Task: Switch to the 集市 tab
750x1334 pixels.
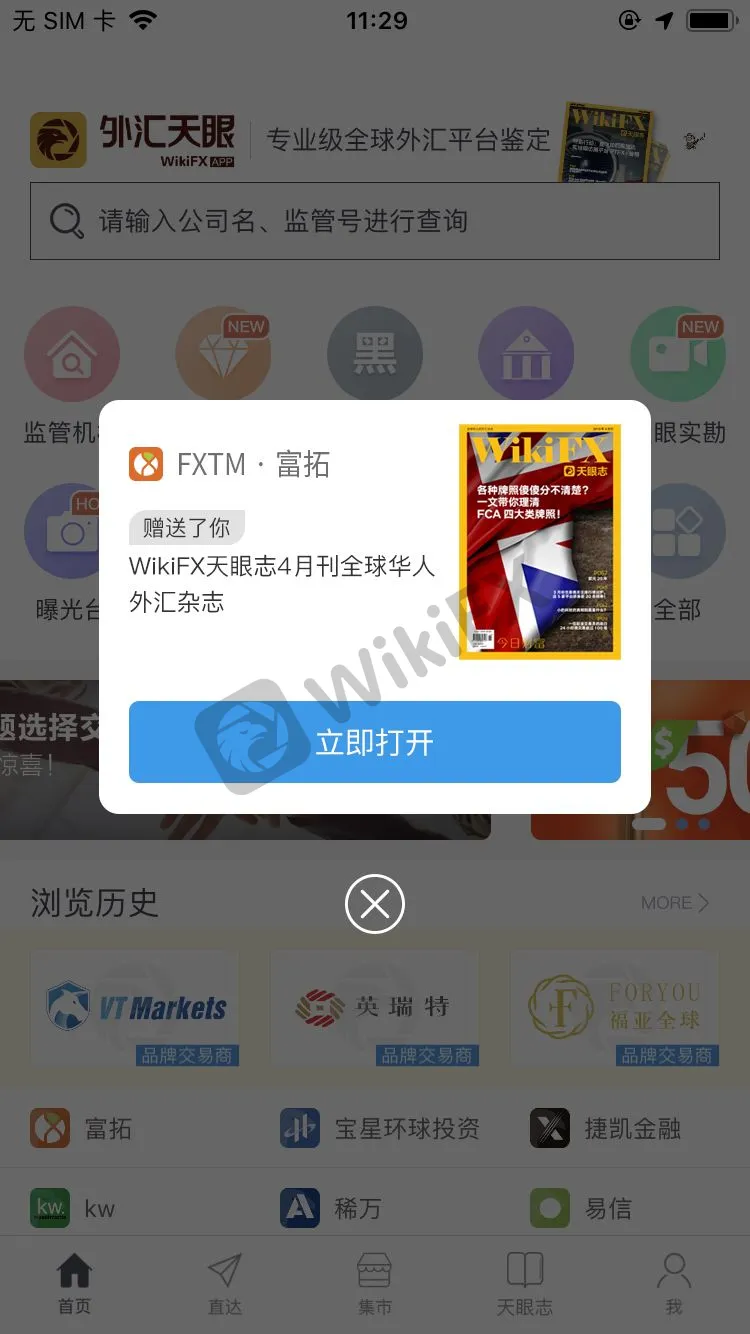Action: pos(374,1285)
